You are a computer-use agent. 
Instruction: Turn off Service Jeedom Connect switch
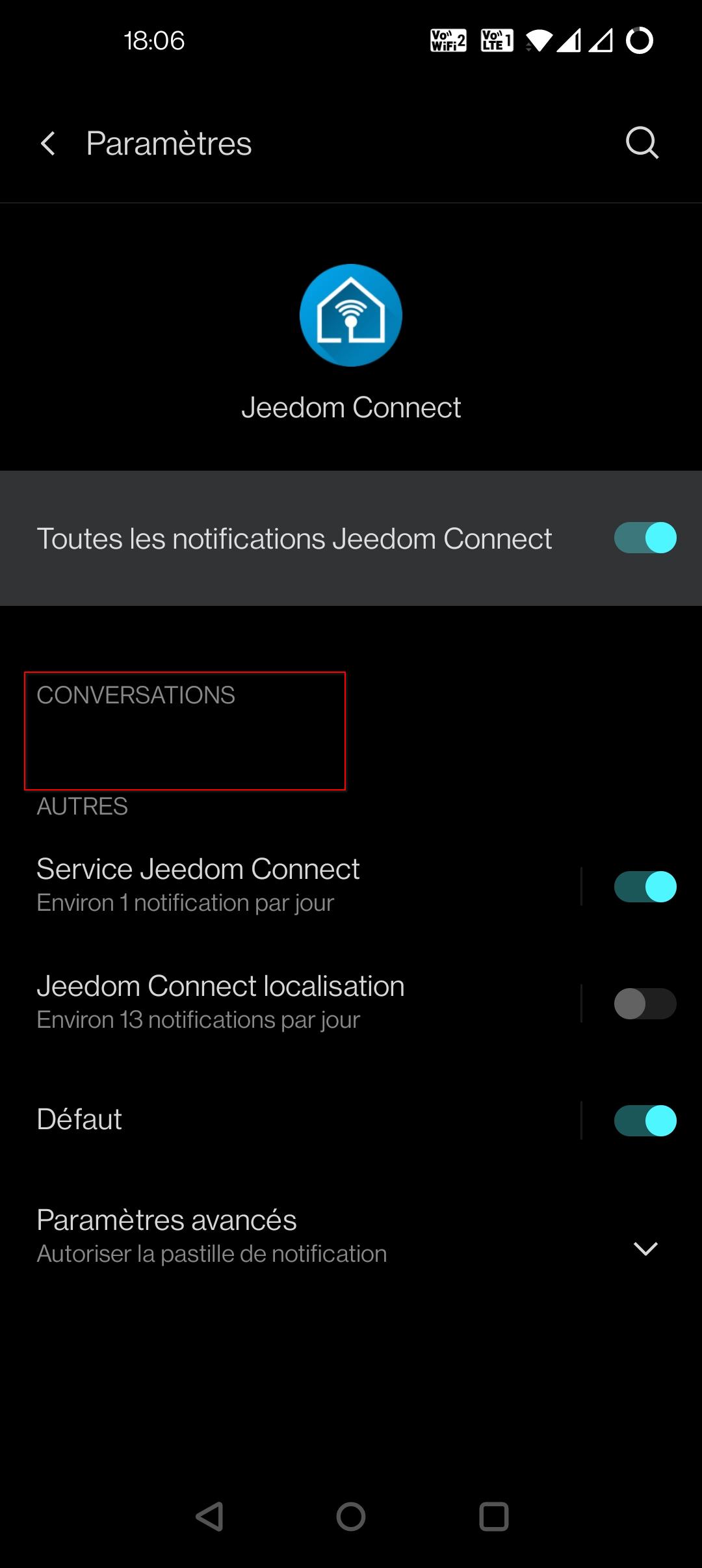(645, 887)
